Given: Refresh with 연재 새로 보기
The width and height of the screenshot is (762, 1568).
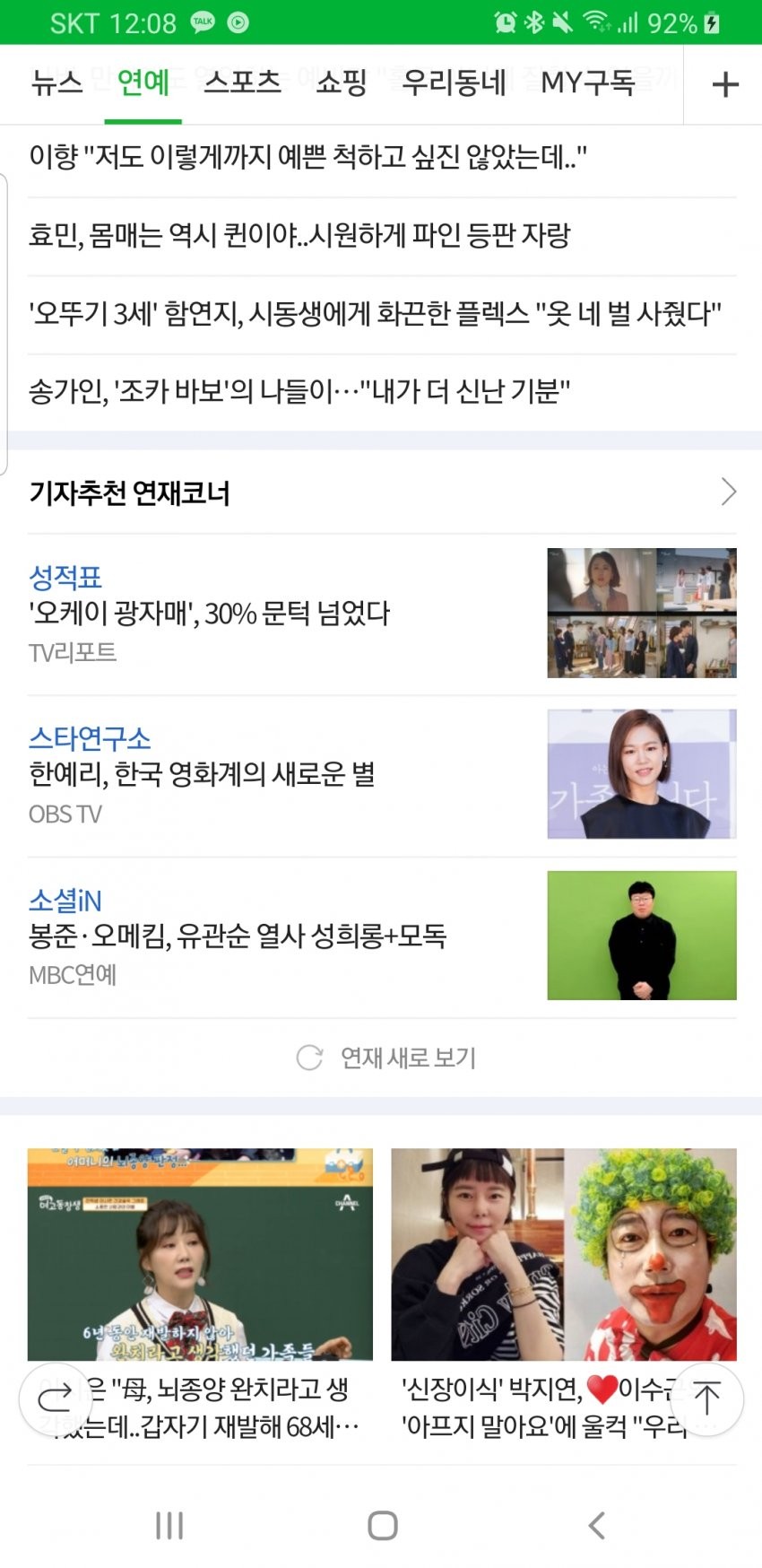Looking at the screenshot, I should tap(385, 1058).
